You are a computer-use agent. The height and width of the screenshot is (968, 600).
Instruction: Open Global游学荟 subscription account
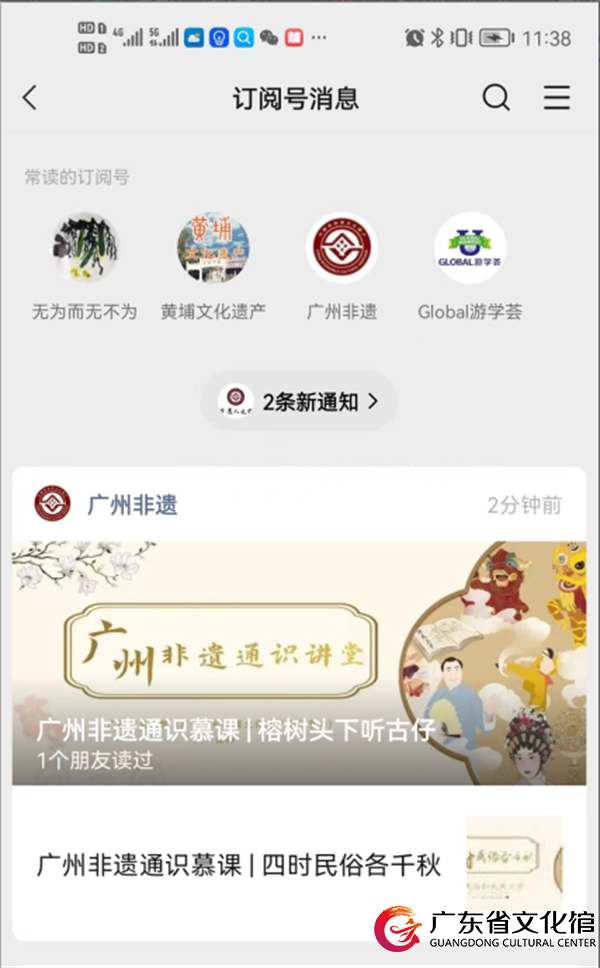click(470, 248)
